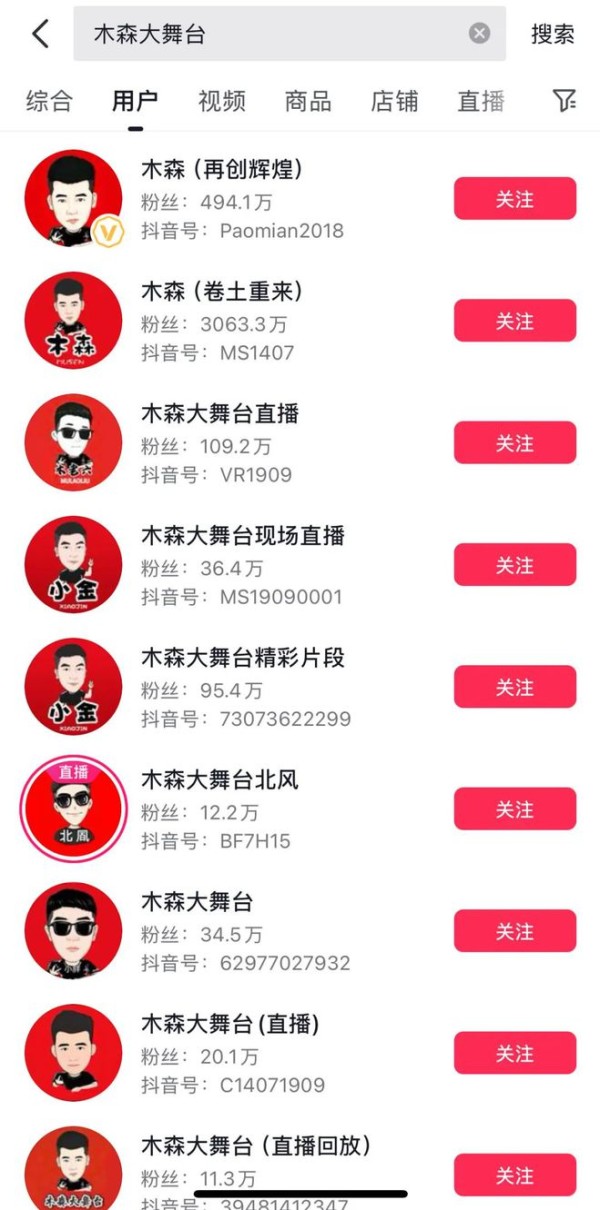
Task: Follow 木森大舞台现场直播
Action: (515, 565)
